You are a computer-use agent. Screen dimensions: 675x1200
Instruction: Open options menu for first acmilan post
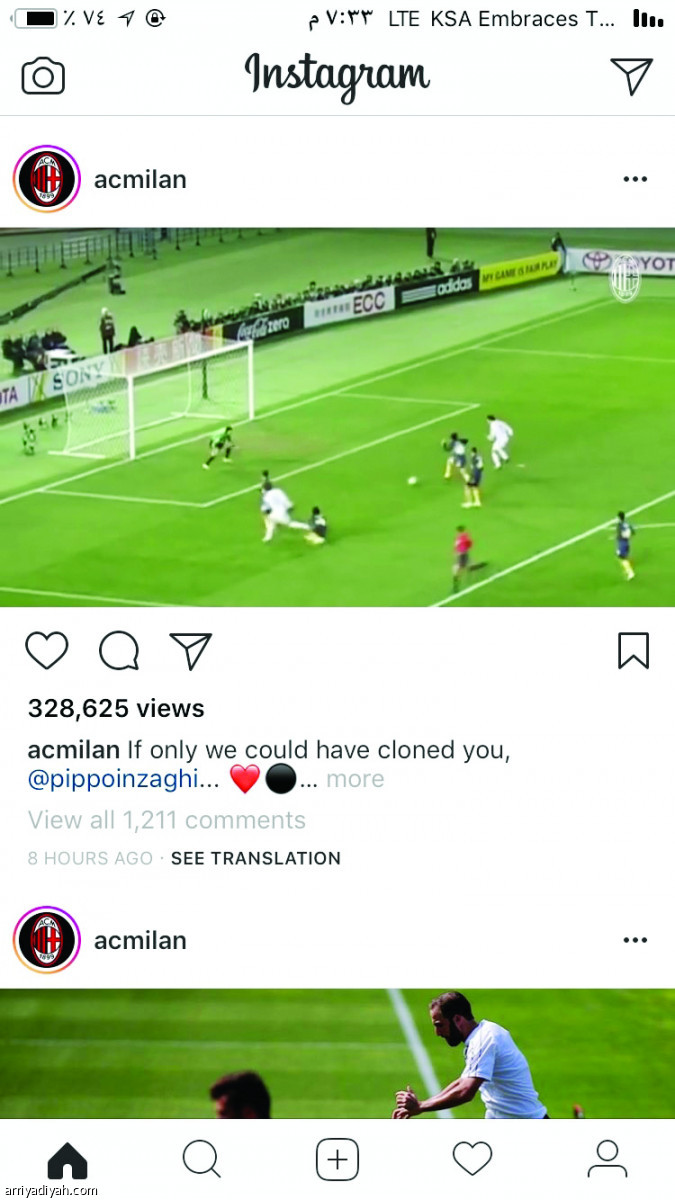click(x=635, y=179)
